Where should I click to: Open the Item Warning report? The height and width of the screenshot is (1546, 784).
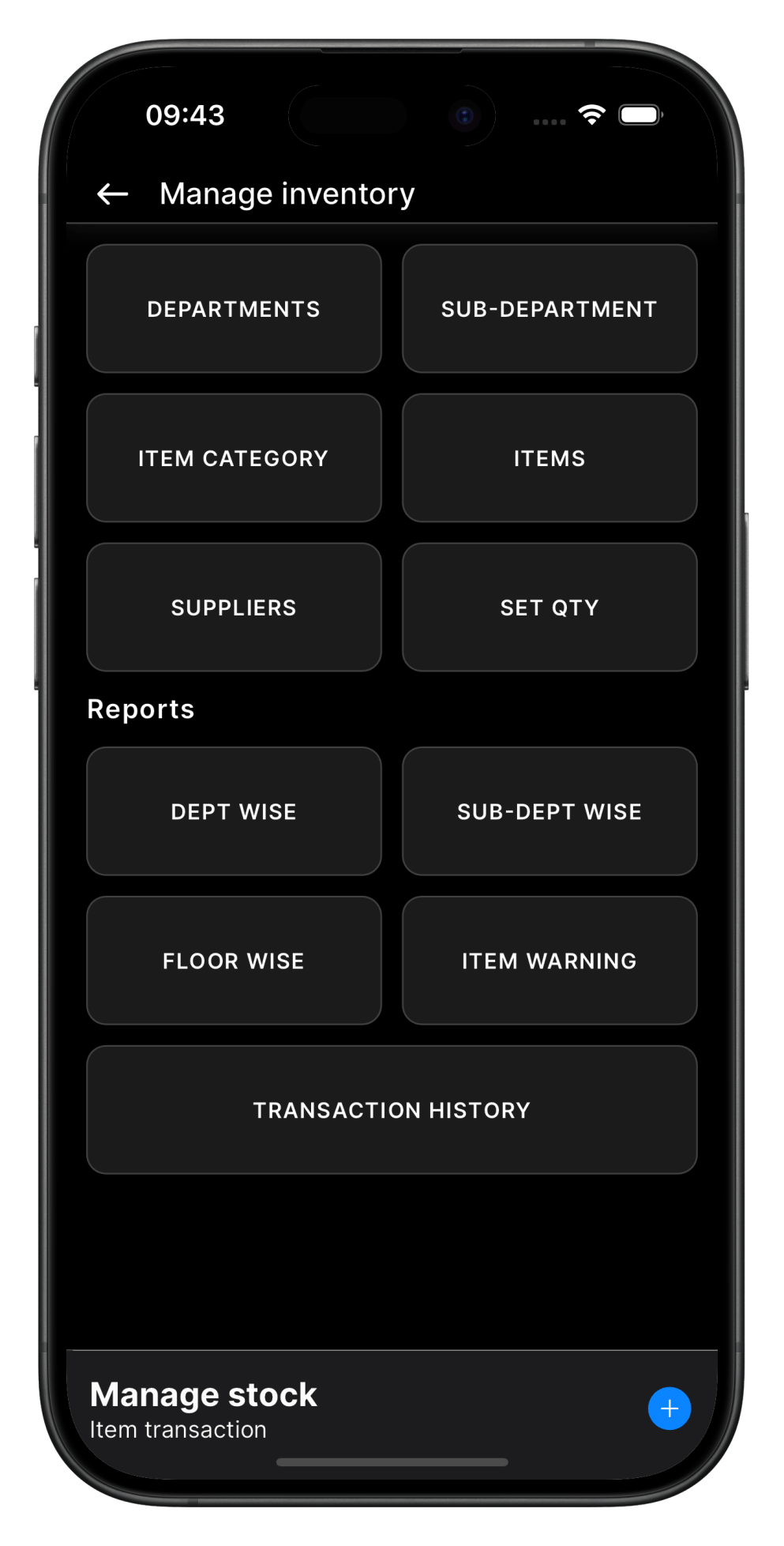[550, 961]
